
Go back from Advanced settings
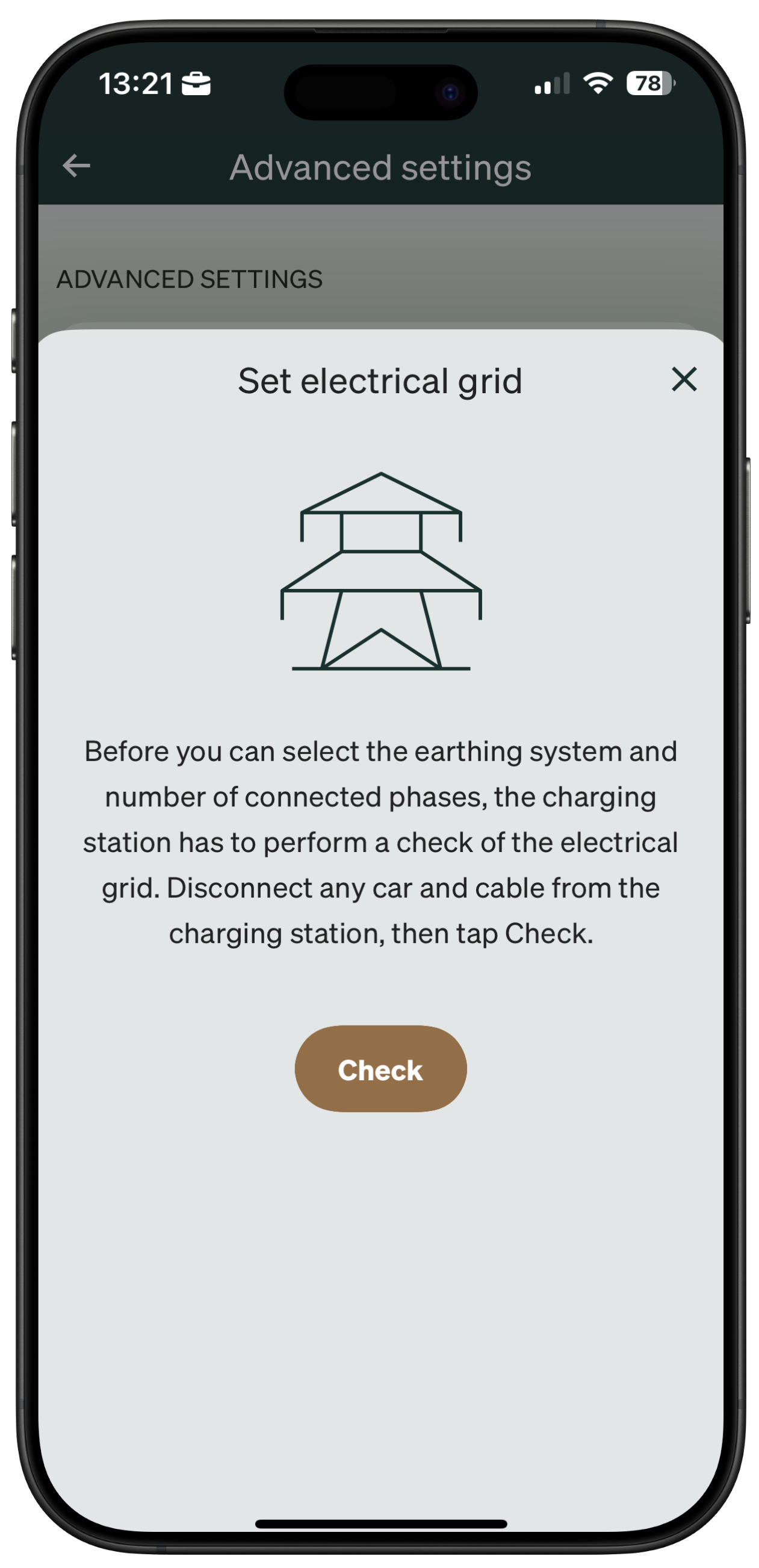[x=76, y=166]
